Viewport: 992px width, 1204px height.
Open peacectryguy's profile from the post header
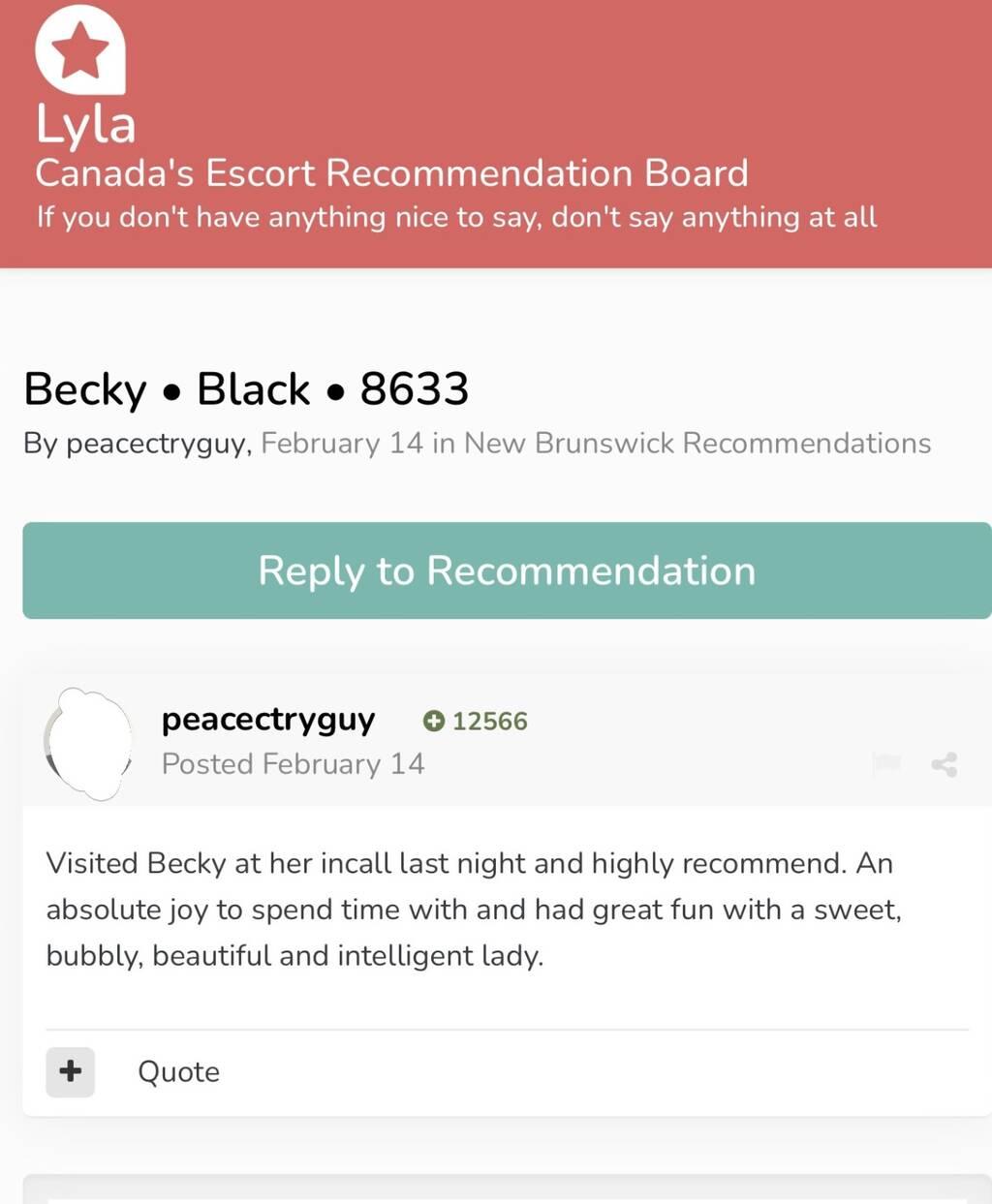click(268, 720)
